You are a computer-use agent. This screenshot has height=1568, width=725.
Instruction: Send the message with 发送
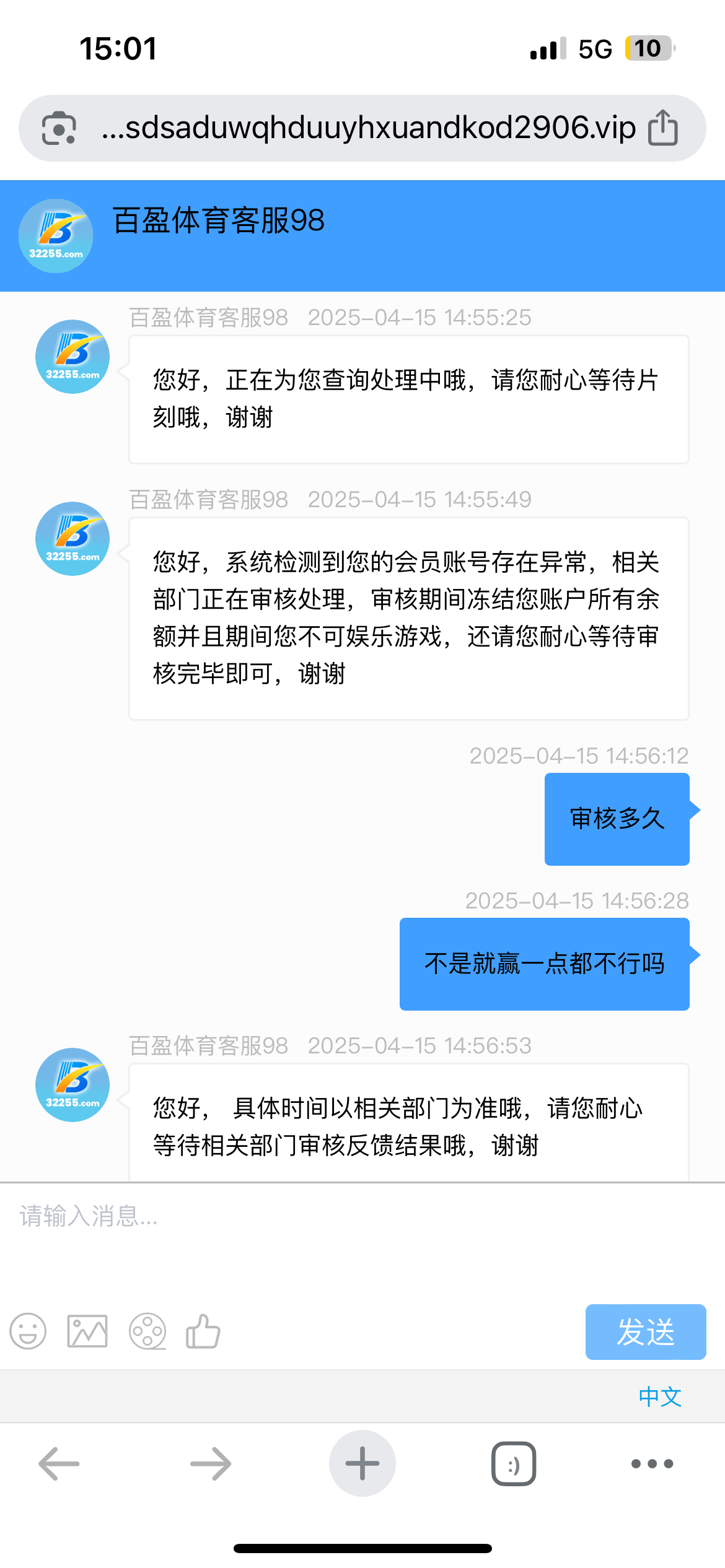click(645, 1332)
